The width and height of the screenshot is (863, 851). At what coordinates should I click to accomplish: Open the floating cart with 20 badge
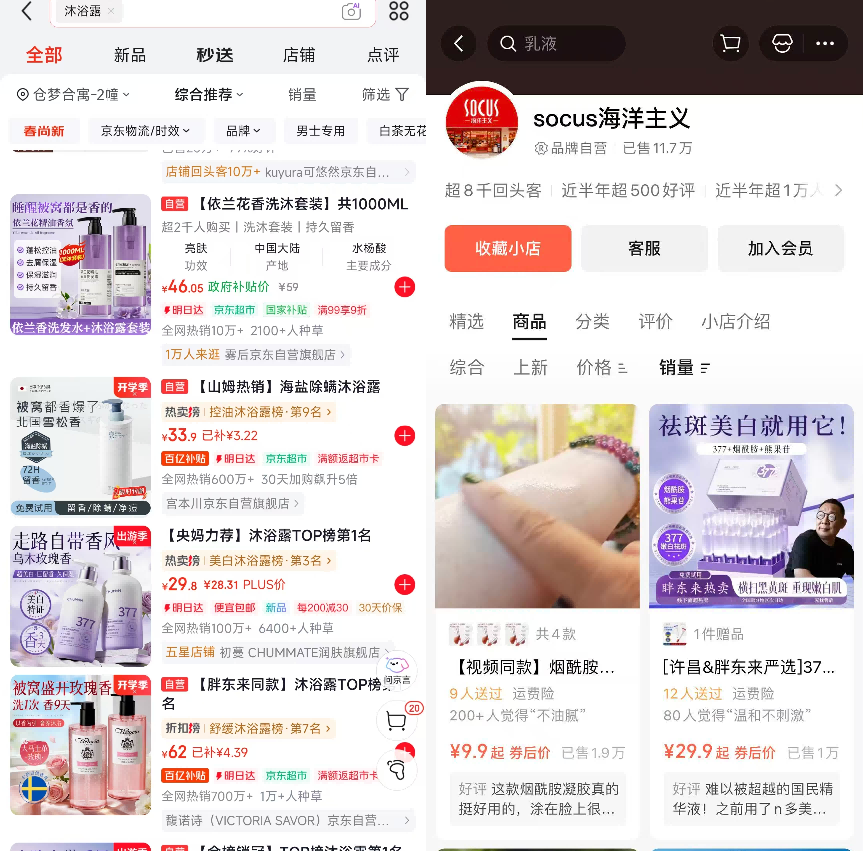point(396,720)
